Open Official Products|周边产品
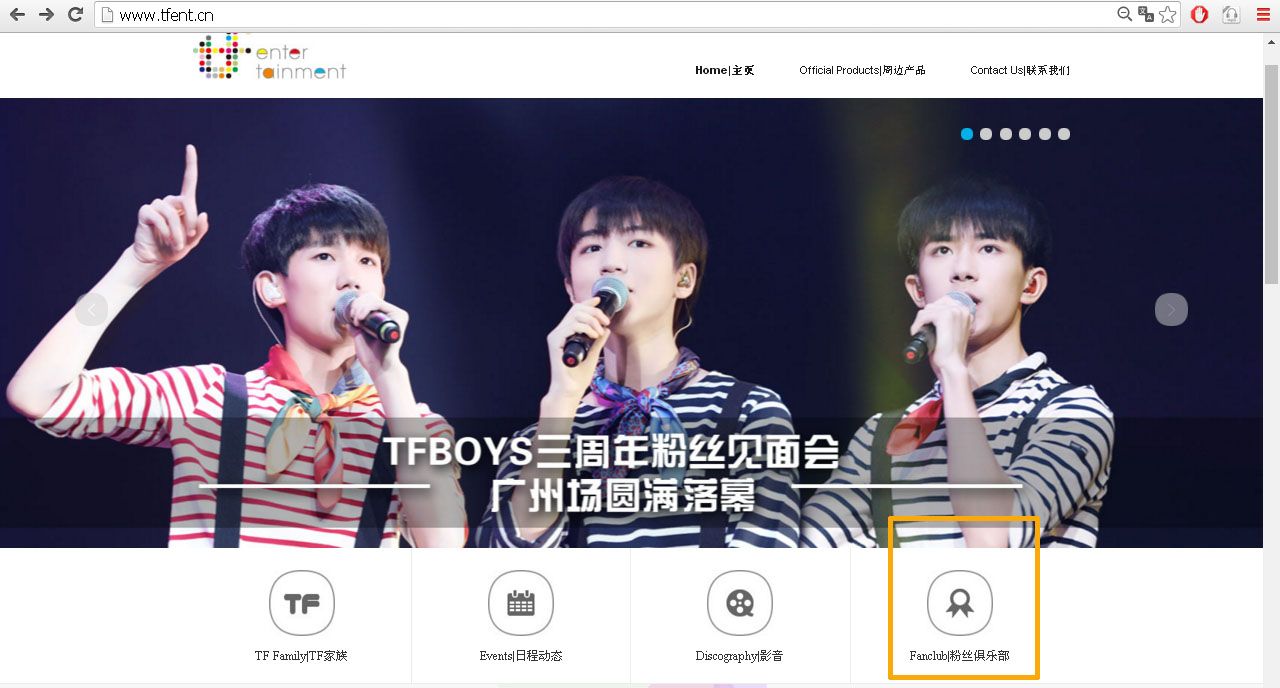Viewport: 1280px width, 688px height. click(862, 70)
